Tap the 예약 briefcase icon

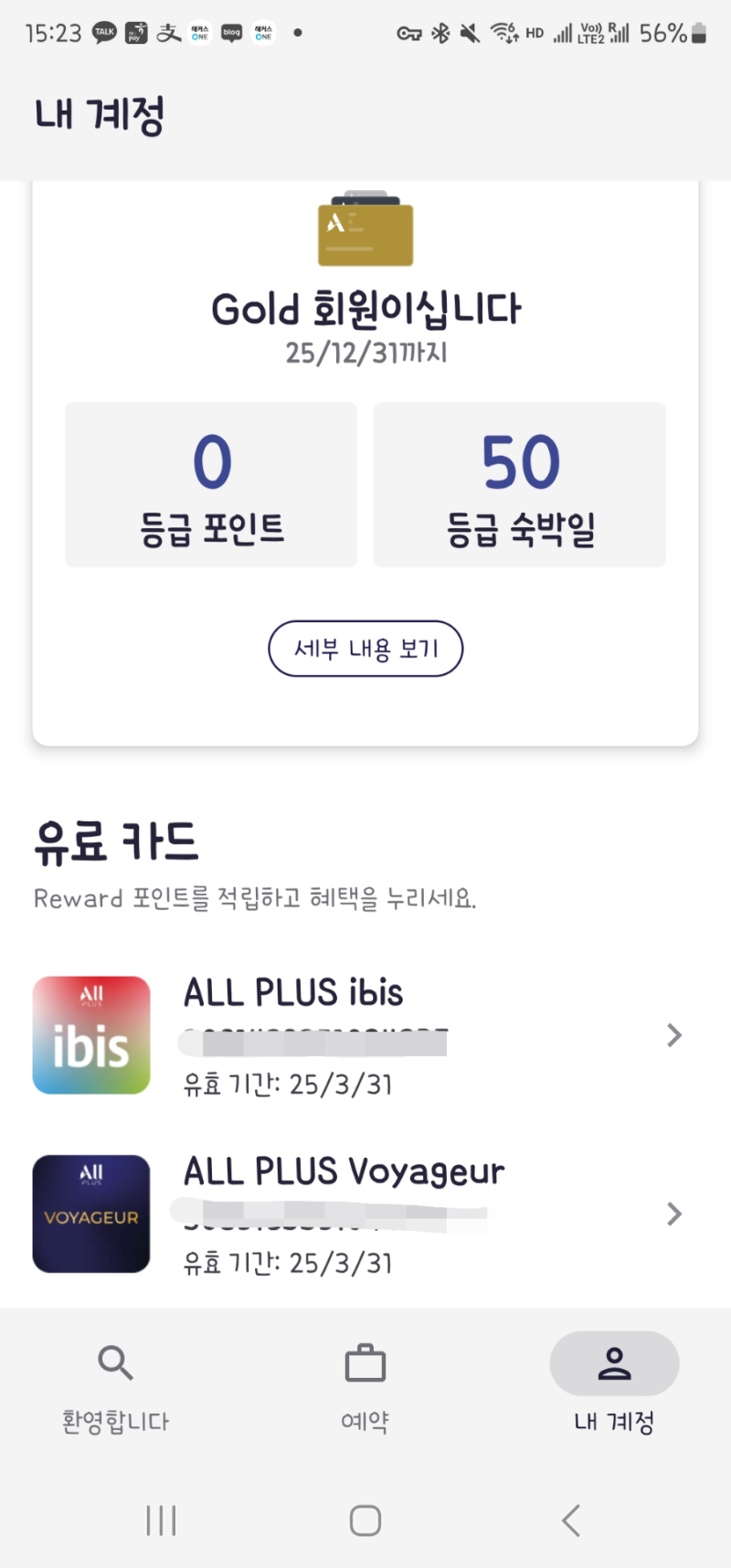coord(365,1362)
